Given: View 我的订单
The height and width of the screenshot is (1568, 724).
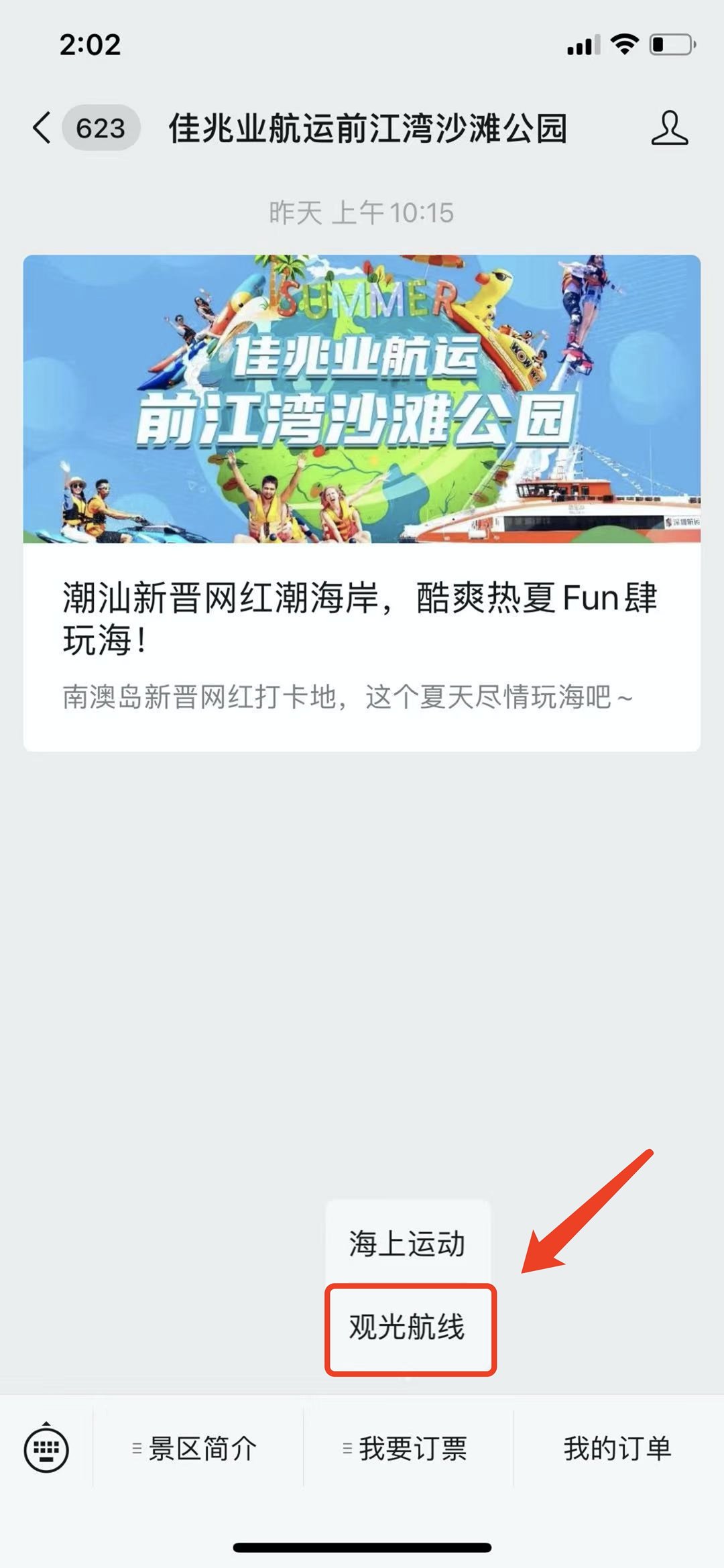Looking at the screenshot, I should click(617, 1449).
